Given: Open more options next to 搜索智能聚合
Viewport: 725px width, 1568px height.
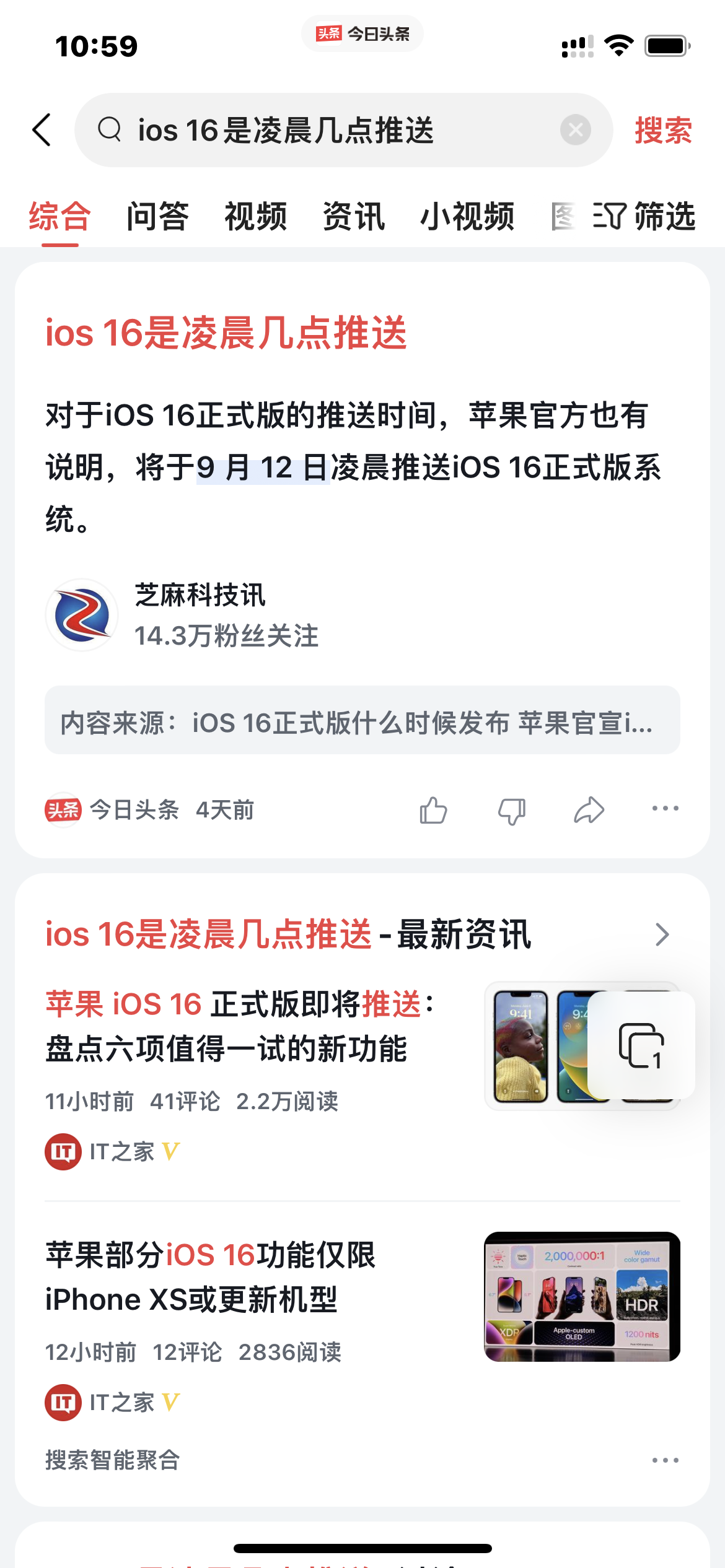Looking at the screenshot, I should coord(665,1460).
